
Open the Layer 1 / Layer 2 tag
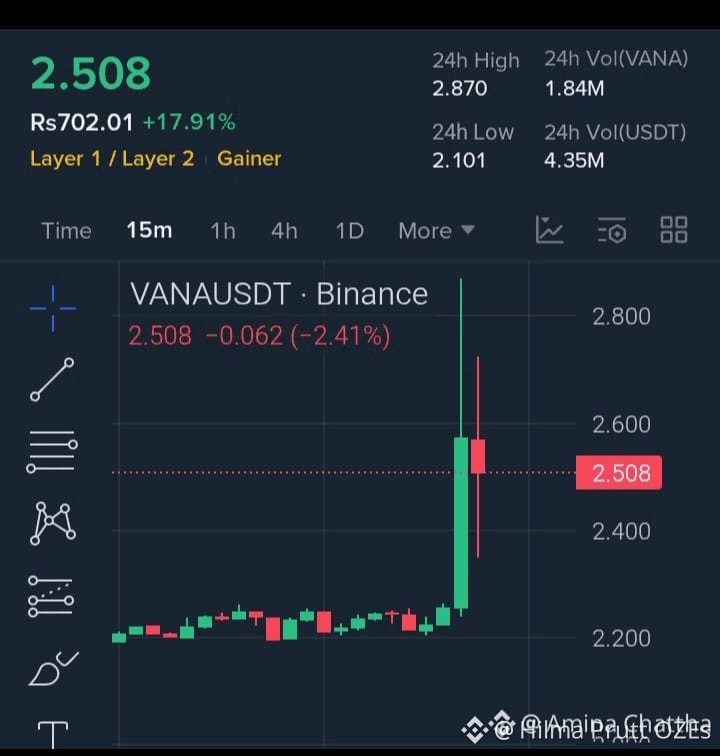(112, 159)
